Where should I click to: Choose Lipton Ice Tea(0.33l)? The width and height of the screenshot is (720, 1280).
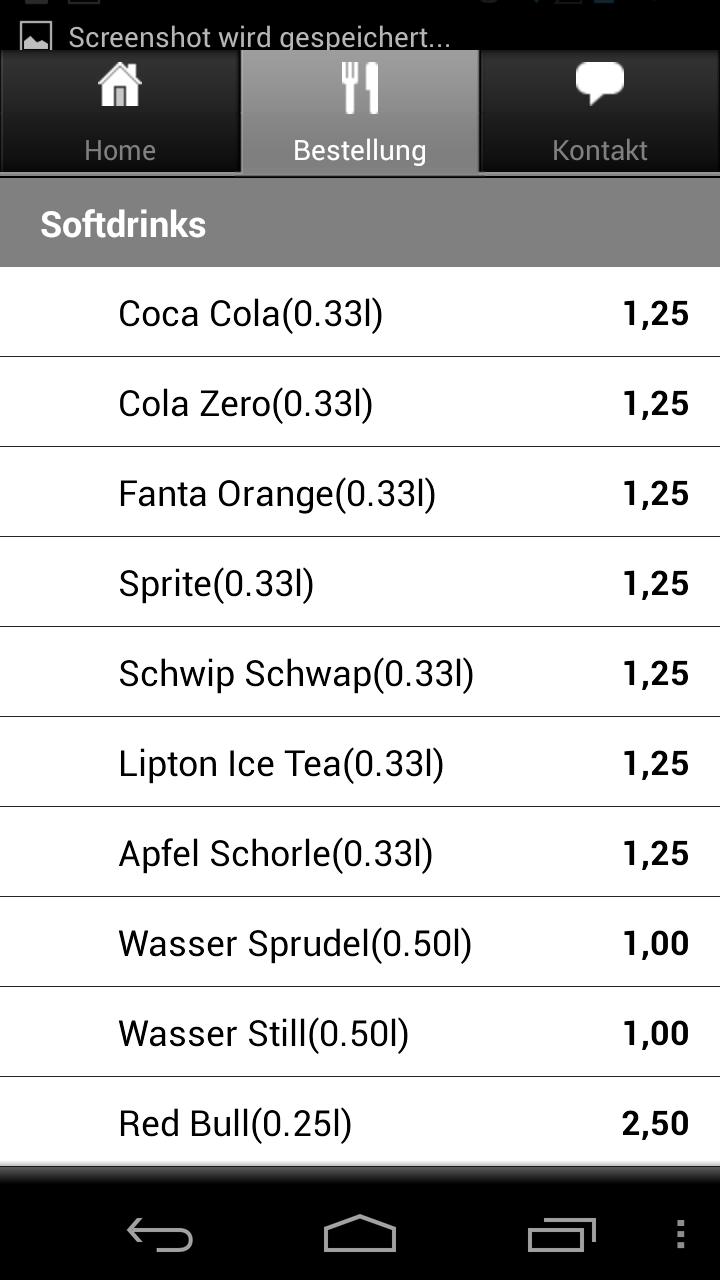(360, 763)
